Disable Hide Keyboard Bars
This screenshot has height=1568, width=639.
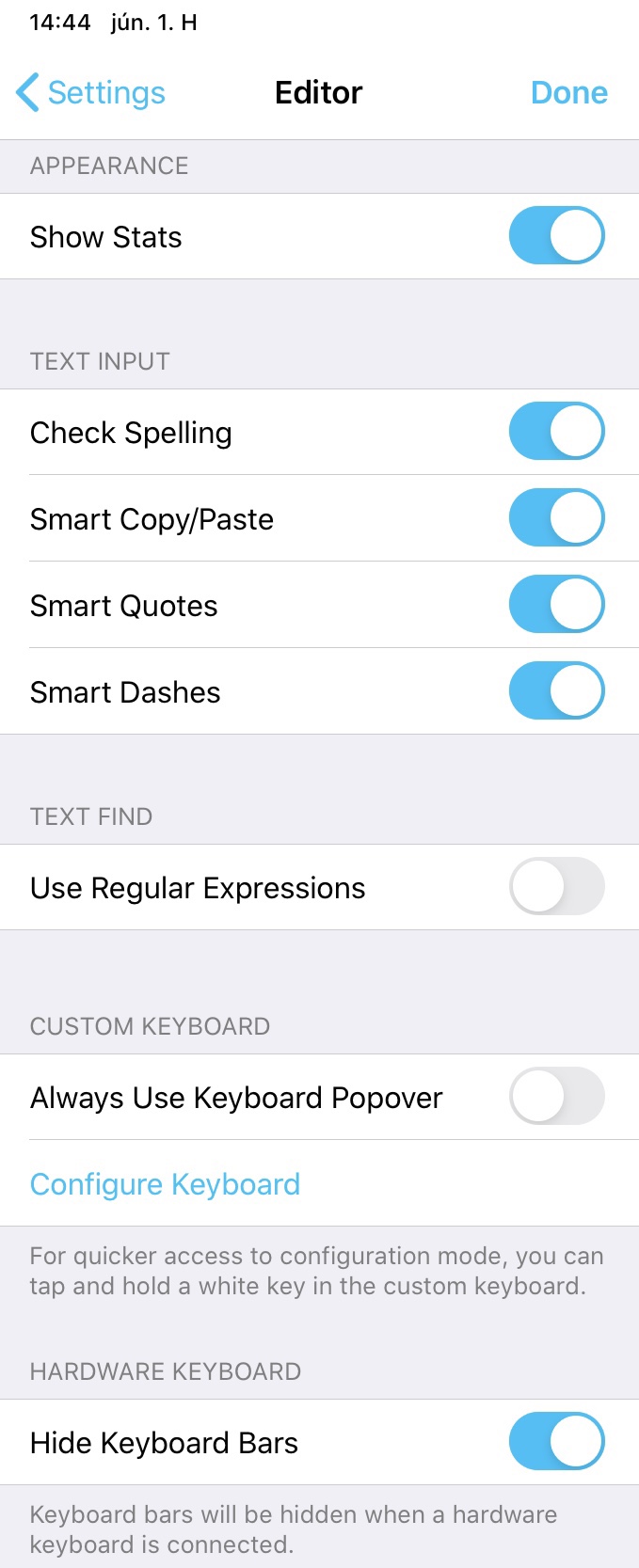(556, 1442)
